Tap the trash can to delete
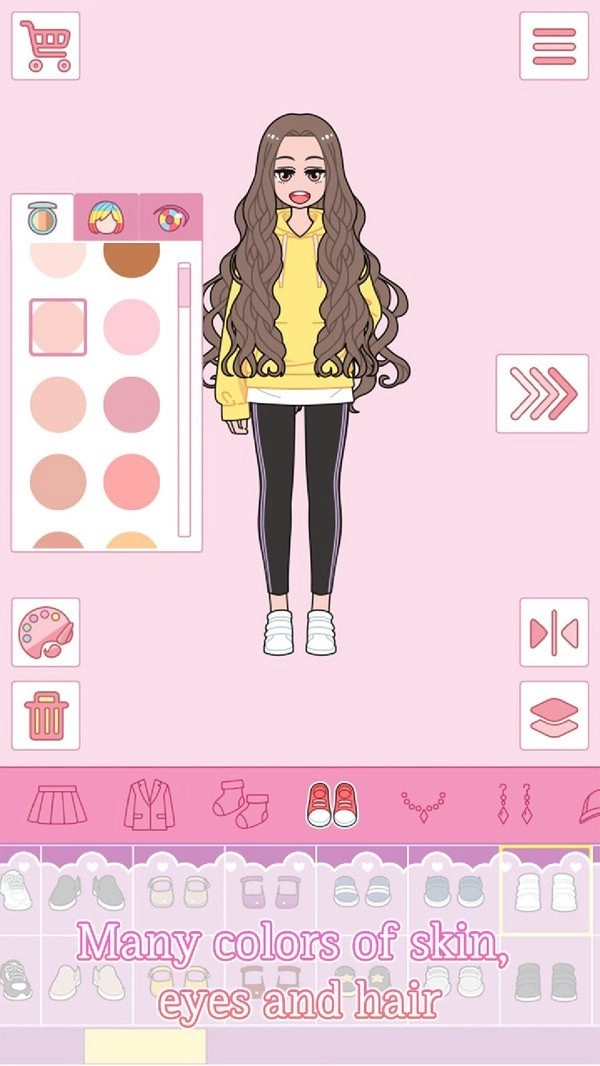 (45, 715)
